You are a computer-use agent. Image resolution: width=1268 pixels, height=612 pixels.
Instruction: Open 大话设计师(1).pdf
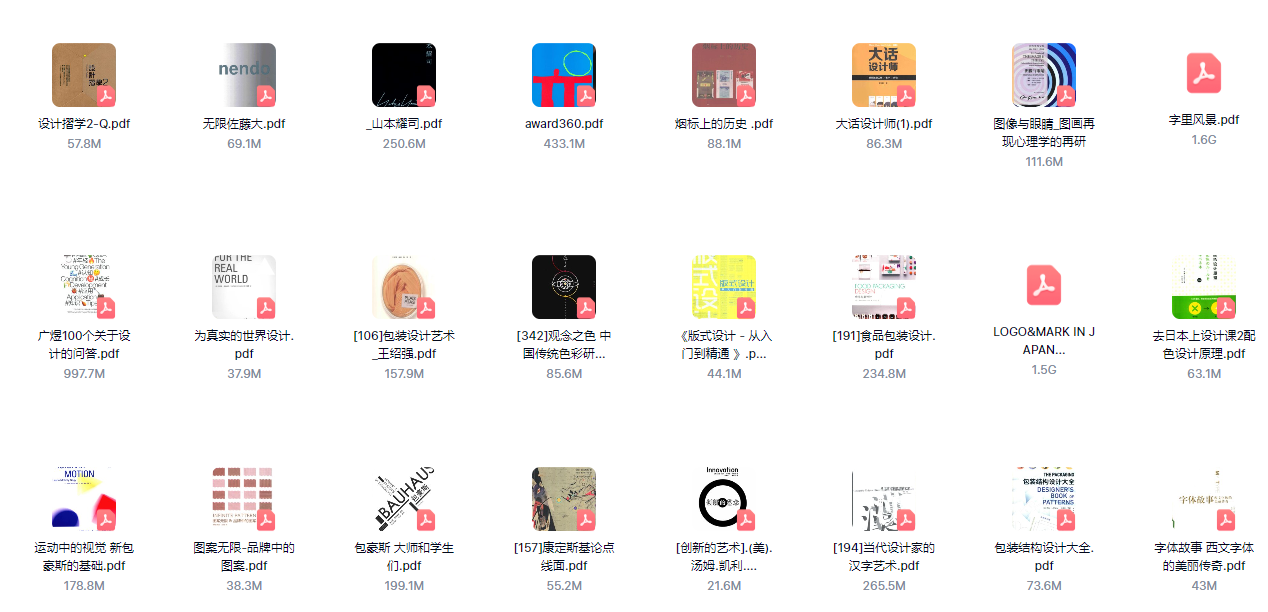coord(884,75)
